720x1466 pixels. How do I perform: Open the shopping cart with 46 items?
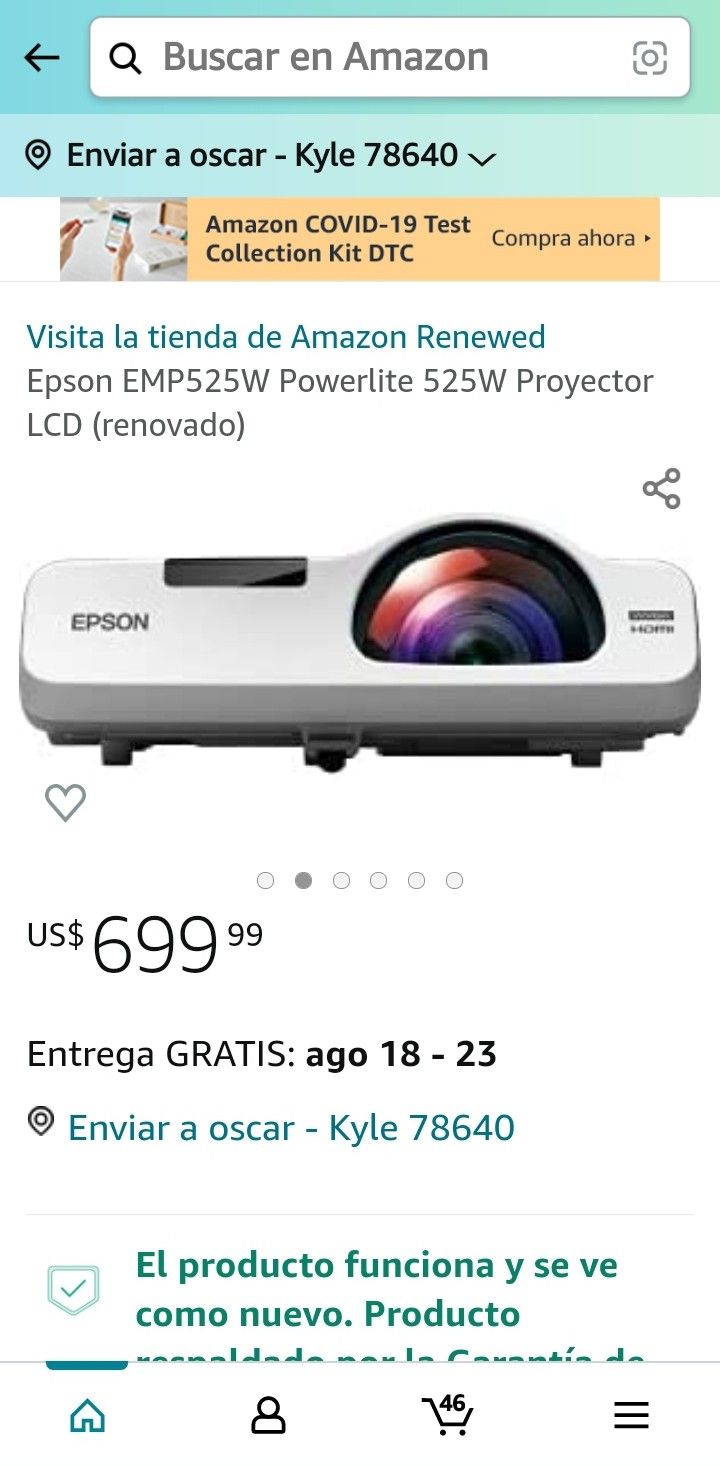coord(447,1415)
